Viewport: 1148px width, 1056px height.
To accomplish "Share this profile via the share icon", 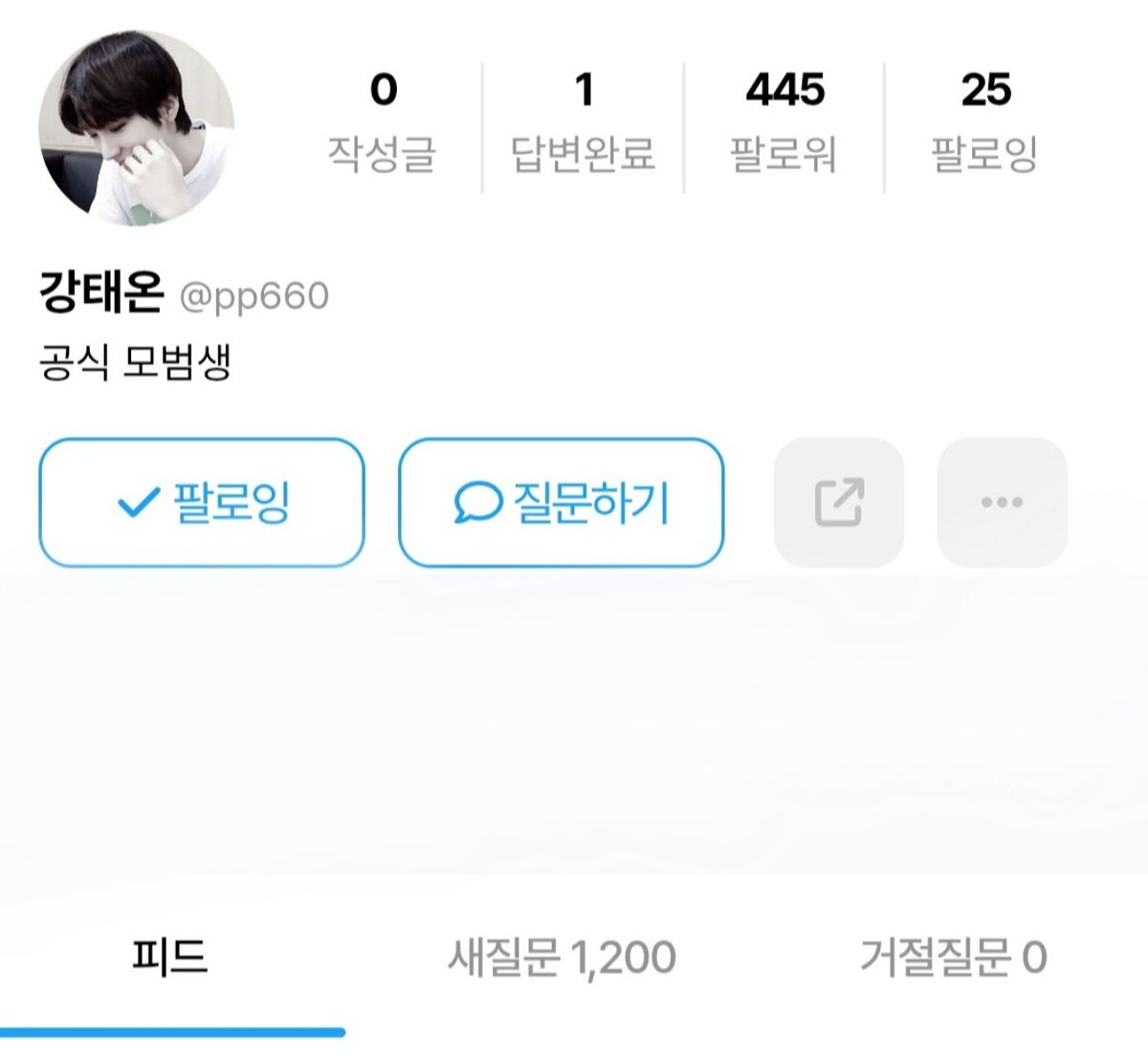I will (x=839, y=502).
